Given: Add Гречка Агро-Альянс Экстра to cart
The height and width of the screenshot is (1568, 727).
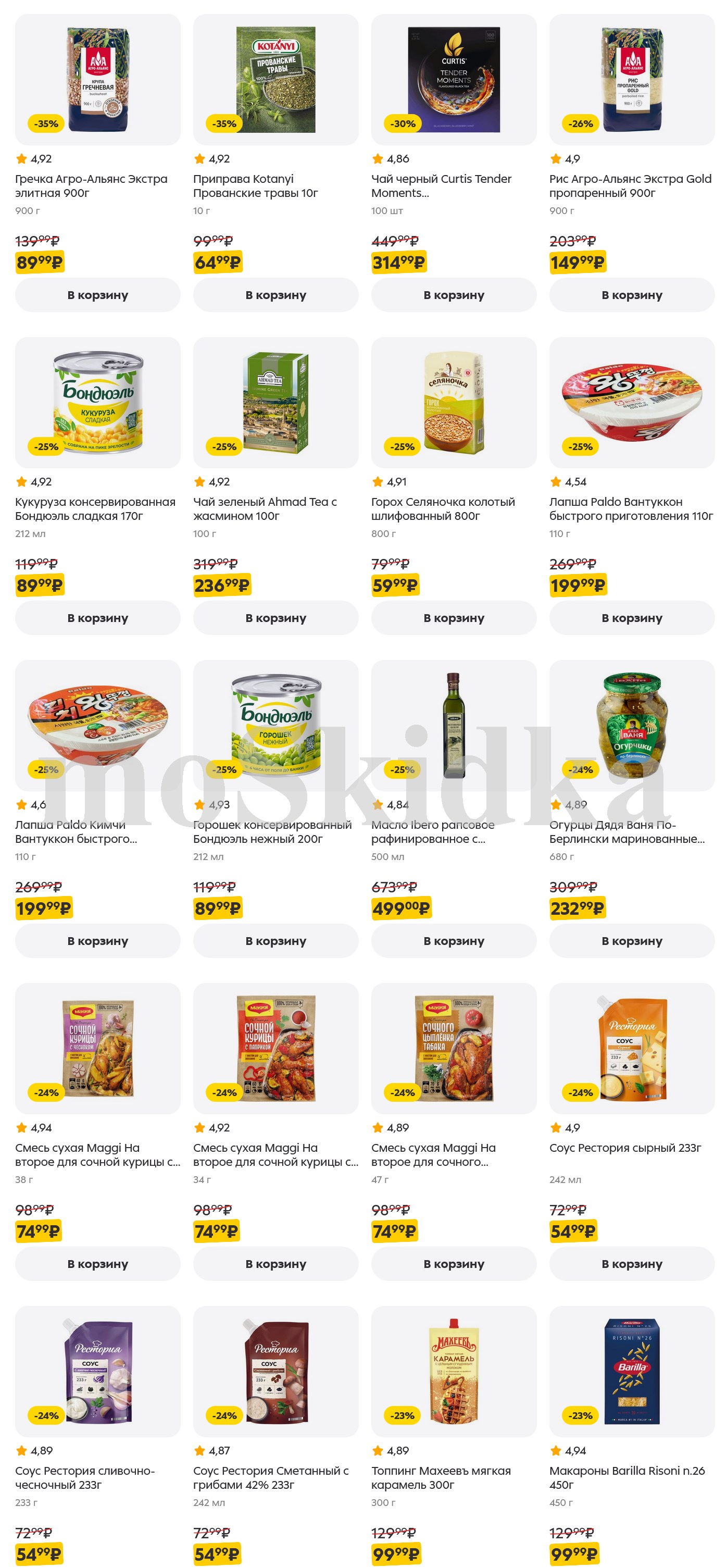Looking at the screenshot, I should [97, 295].
